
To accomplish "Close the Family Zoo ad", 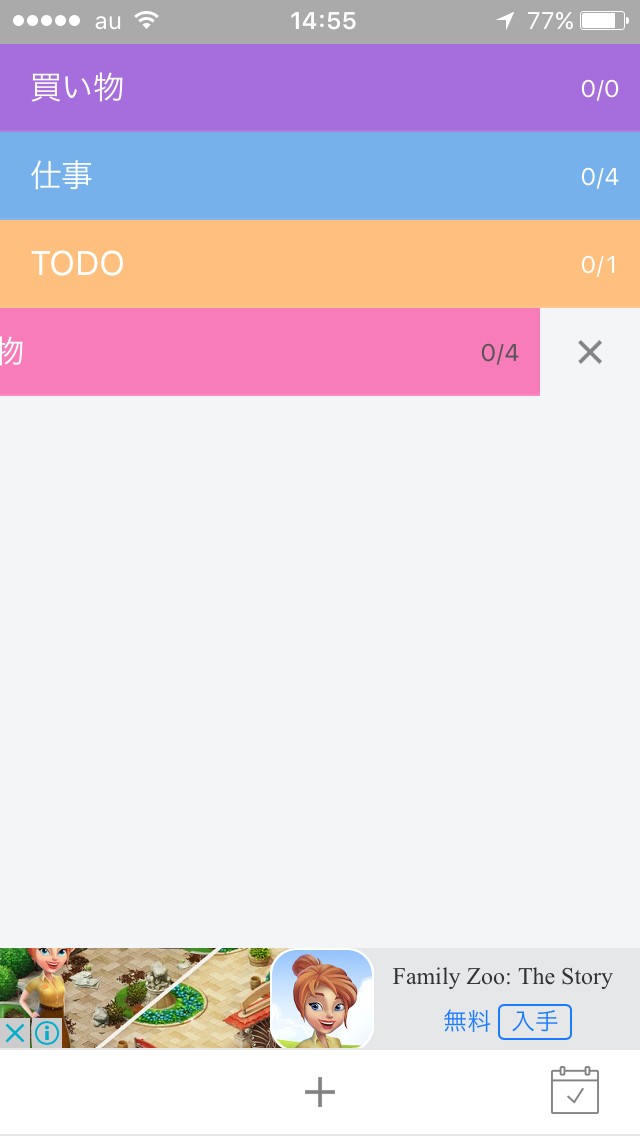I will (14, 1033).
